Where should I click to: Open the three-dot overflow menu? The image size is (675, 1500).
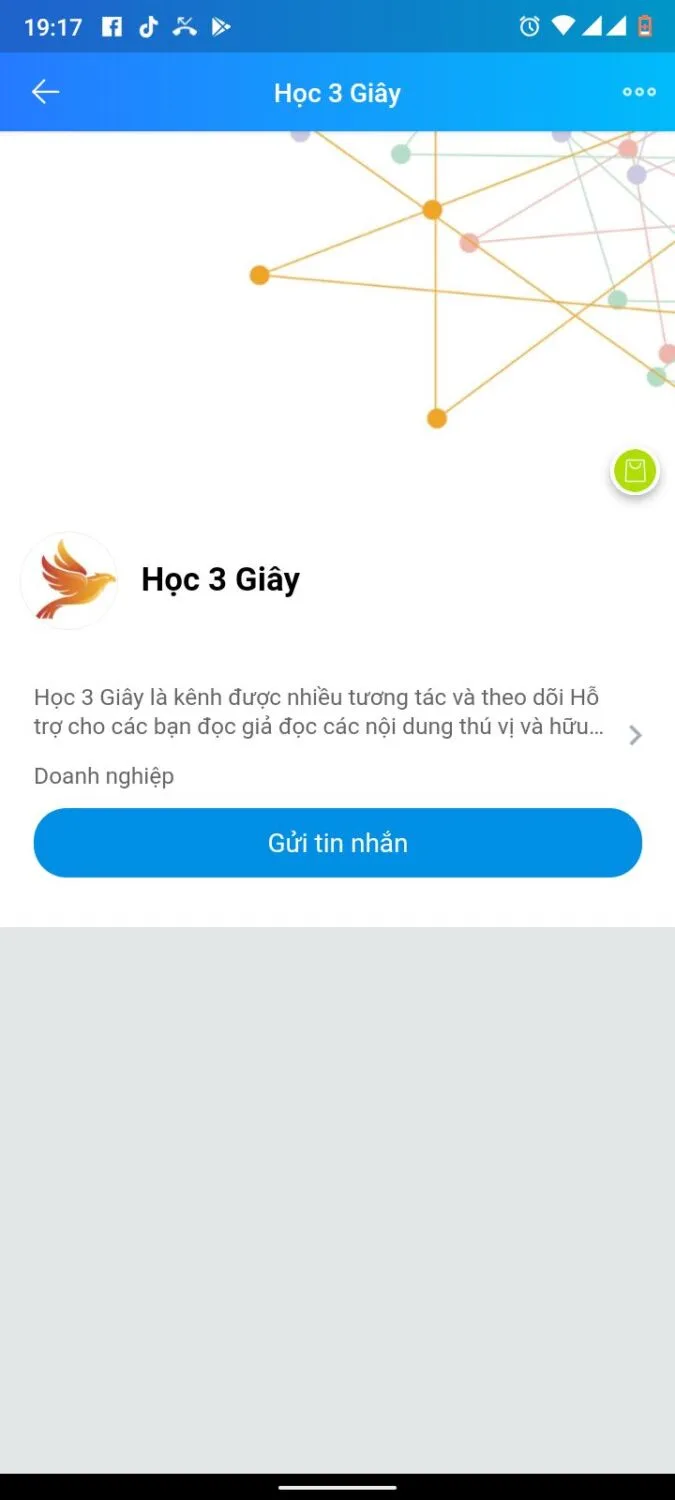[x=639, y=92]
